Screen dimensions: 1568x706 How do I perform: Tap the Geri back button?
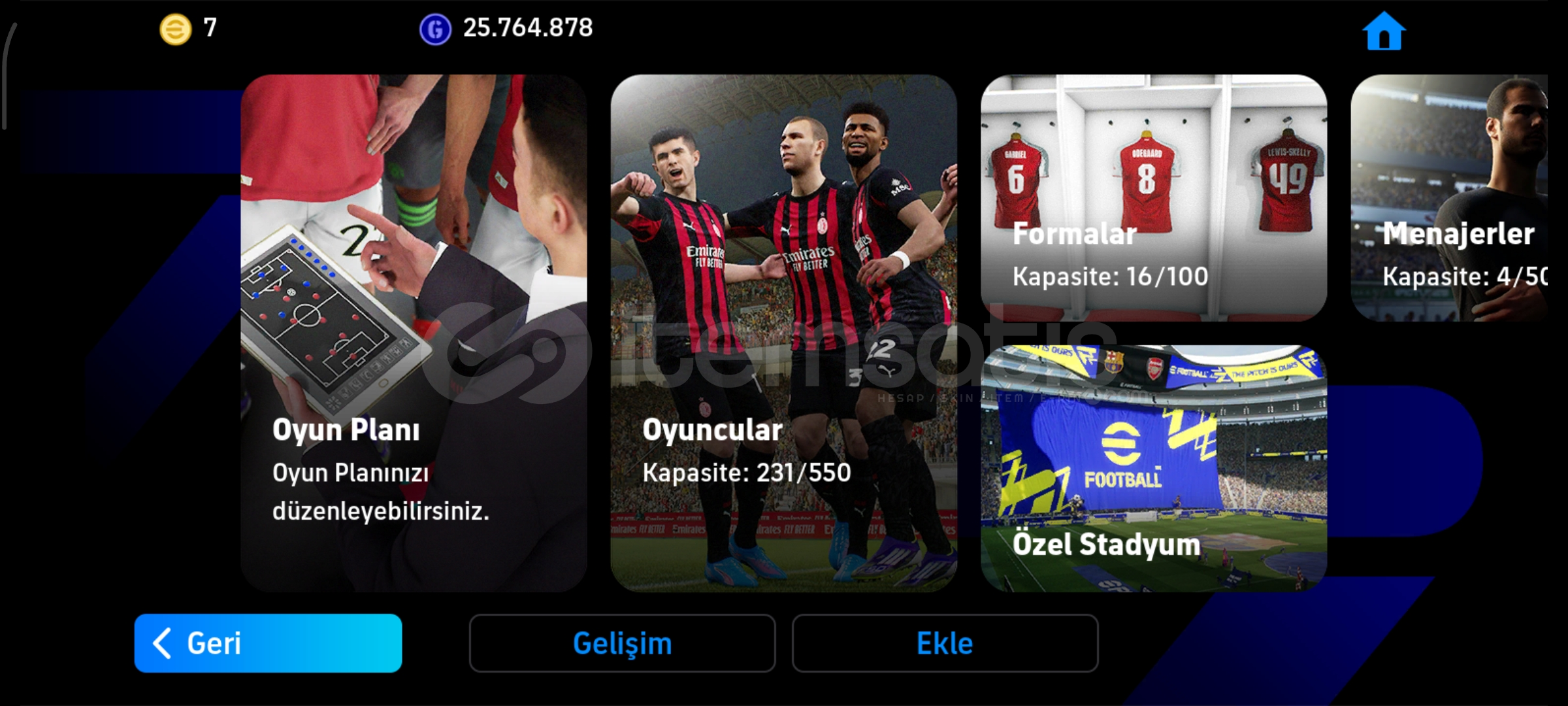(x=268, y=643)
